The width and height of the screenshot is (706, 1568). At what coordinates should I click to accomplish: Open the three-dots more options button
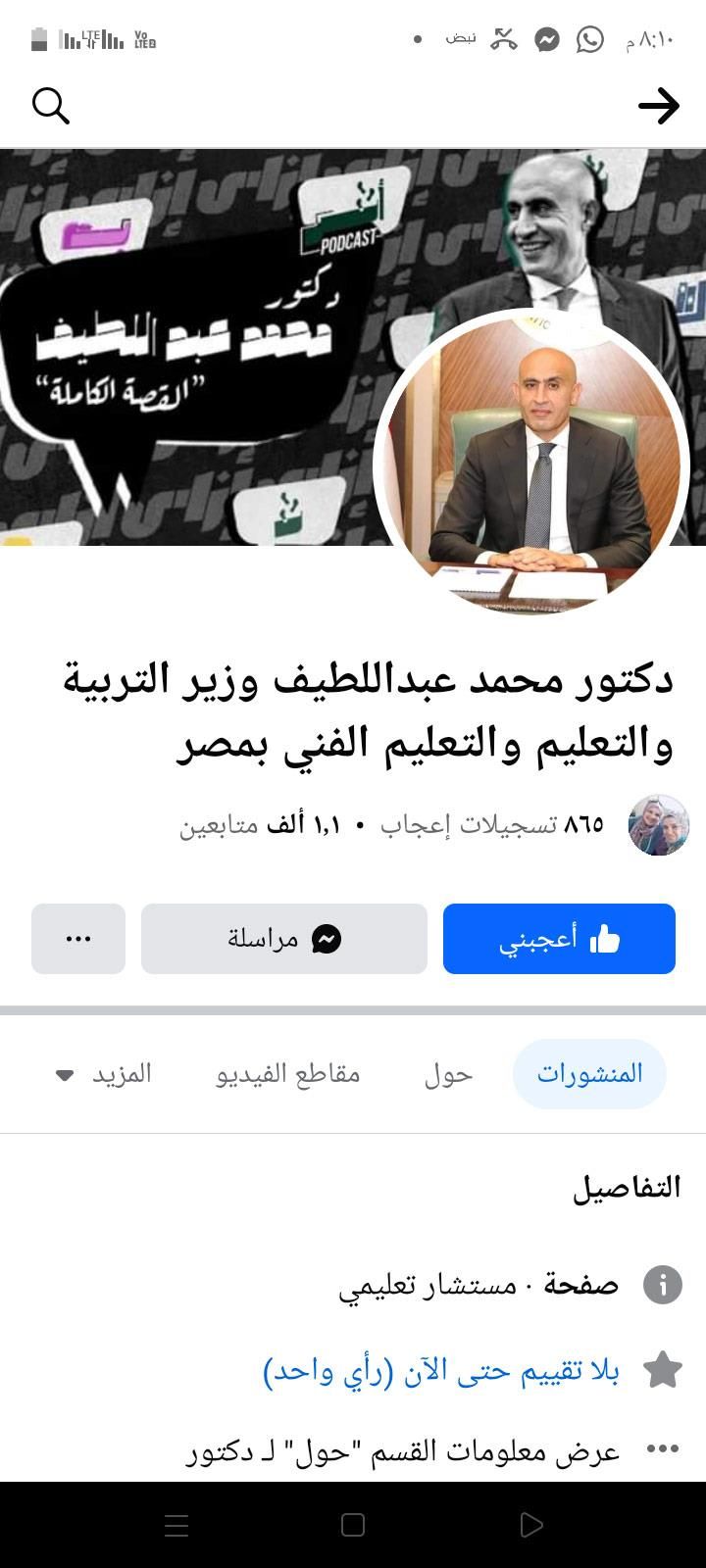point(78,939)
